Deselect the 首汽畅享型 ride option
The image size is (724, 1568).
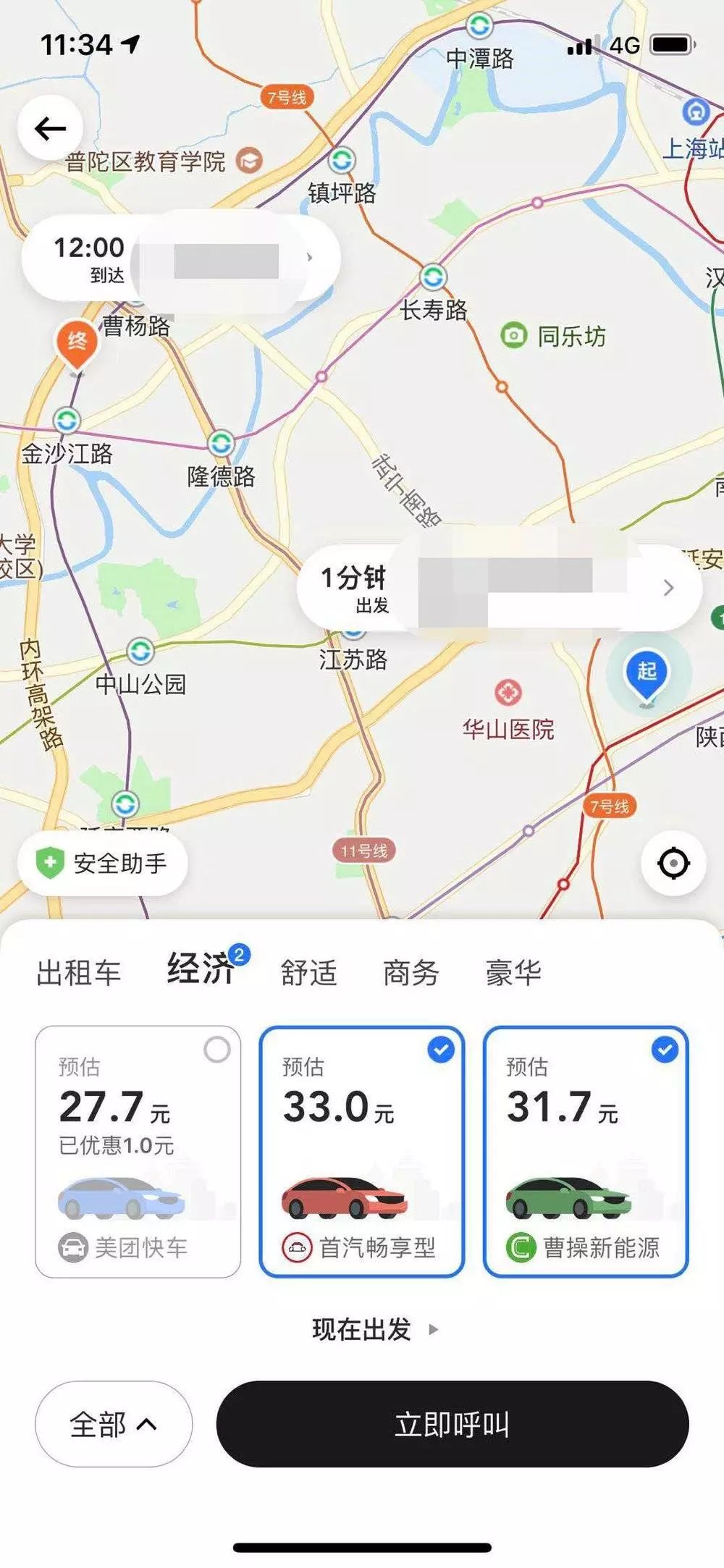click(362, 1151)
